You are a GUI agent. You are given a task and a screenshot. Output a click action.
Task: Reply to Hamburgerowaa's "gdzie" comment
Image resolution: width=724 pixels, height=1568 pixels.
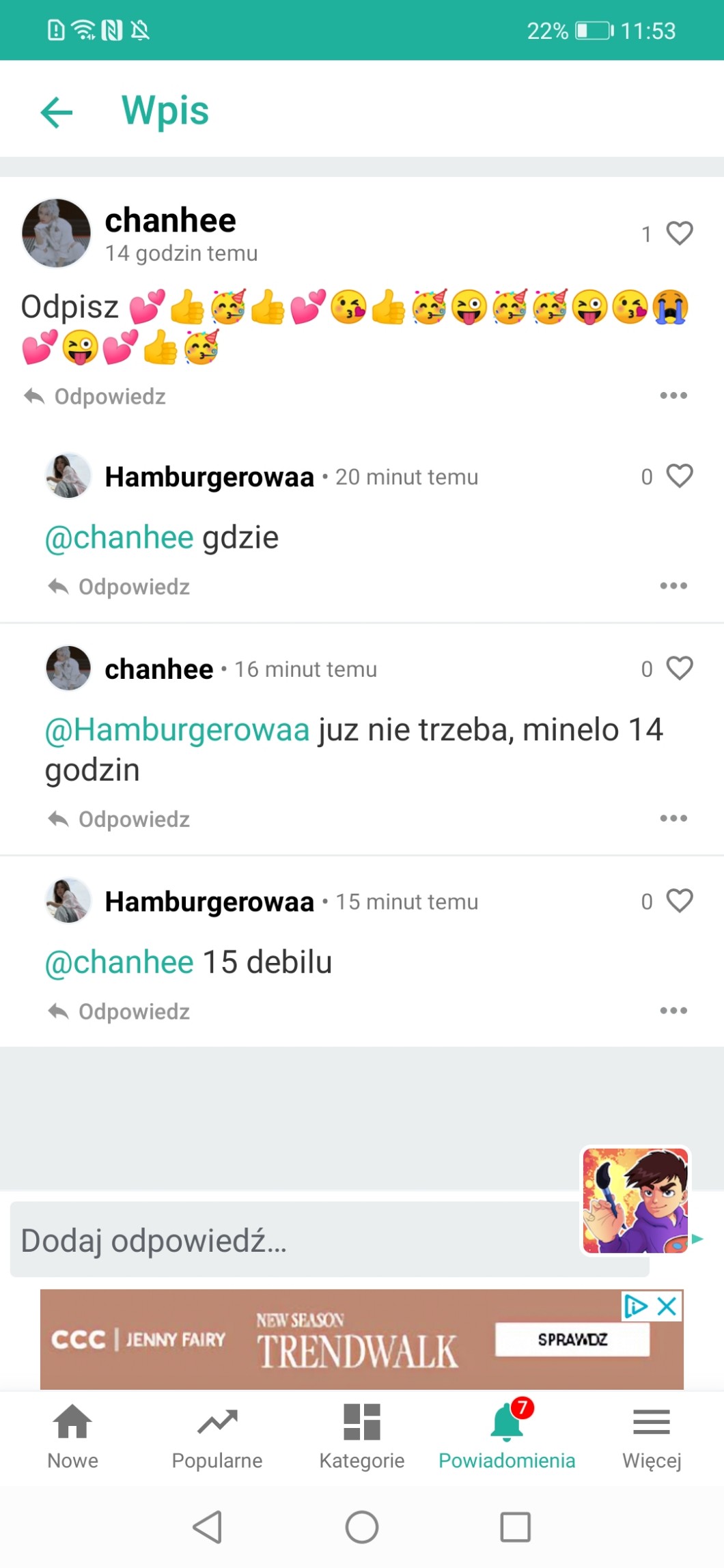[120, 587]
